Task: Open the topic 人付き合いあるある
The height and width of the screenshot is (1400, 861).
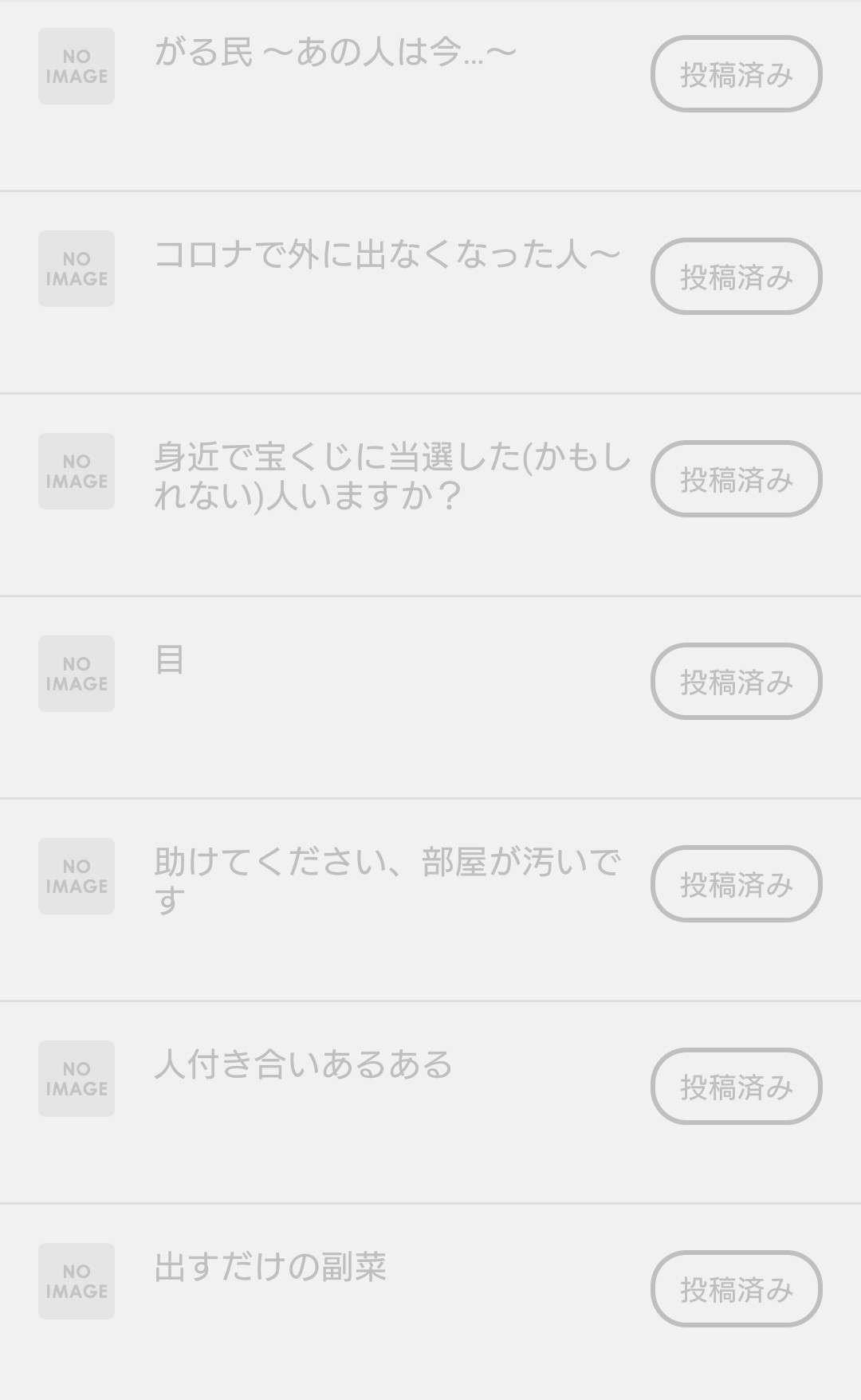Action: point(303,1066)
